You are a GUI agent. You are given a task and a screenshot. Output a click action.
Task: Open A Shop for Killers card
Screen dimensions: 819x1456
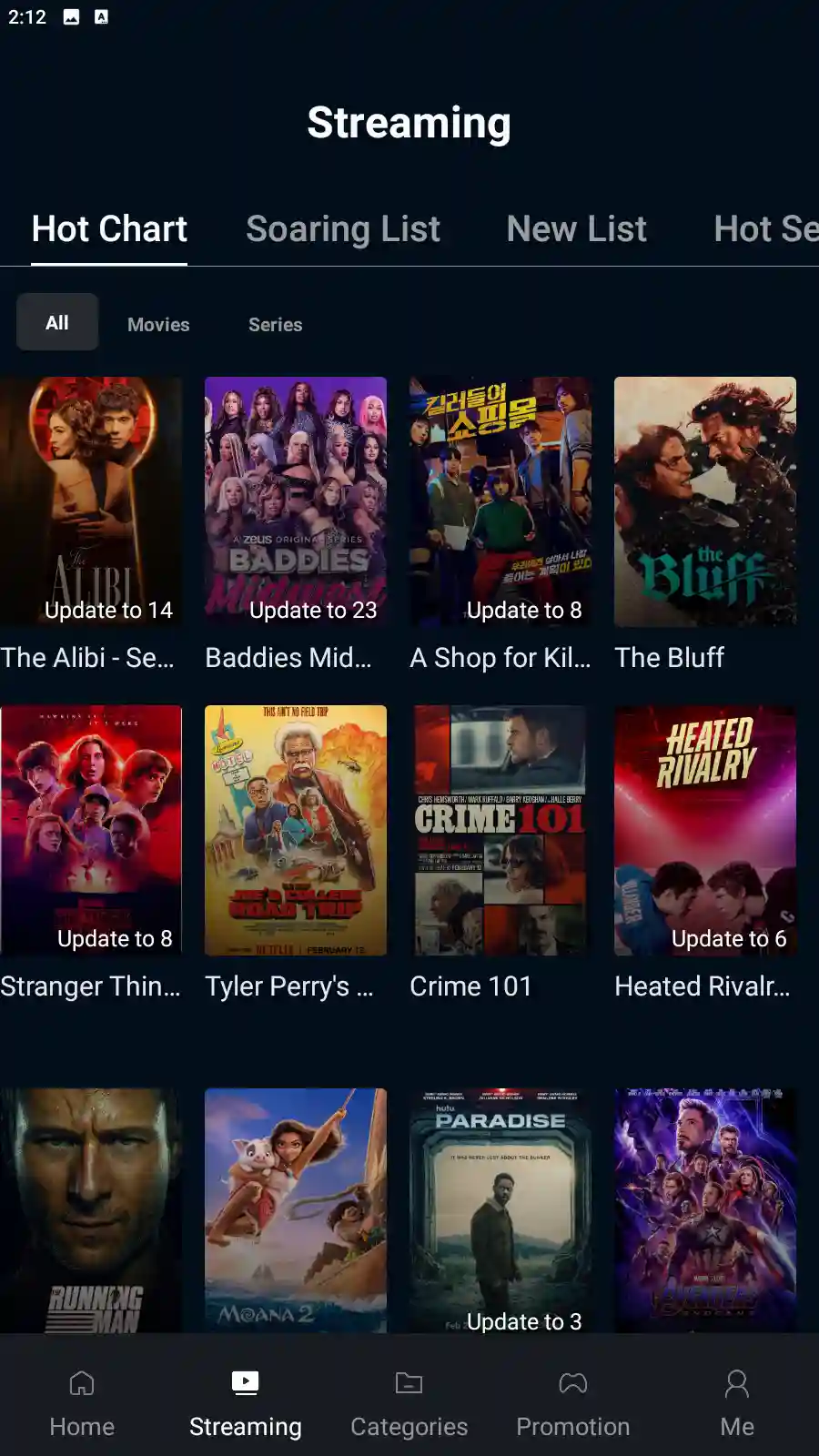pyautogui.click(x=500, y=501)
